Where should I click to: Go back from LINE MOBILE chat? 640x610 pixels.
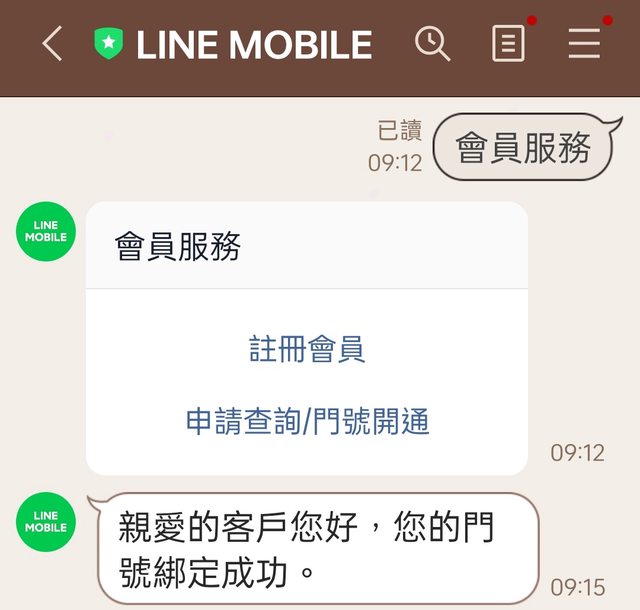click(52, 44)
